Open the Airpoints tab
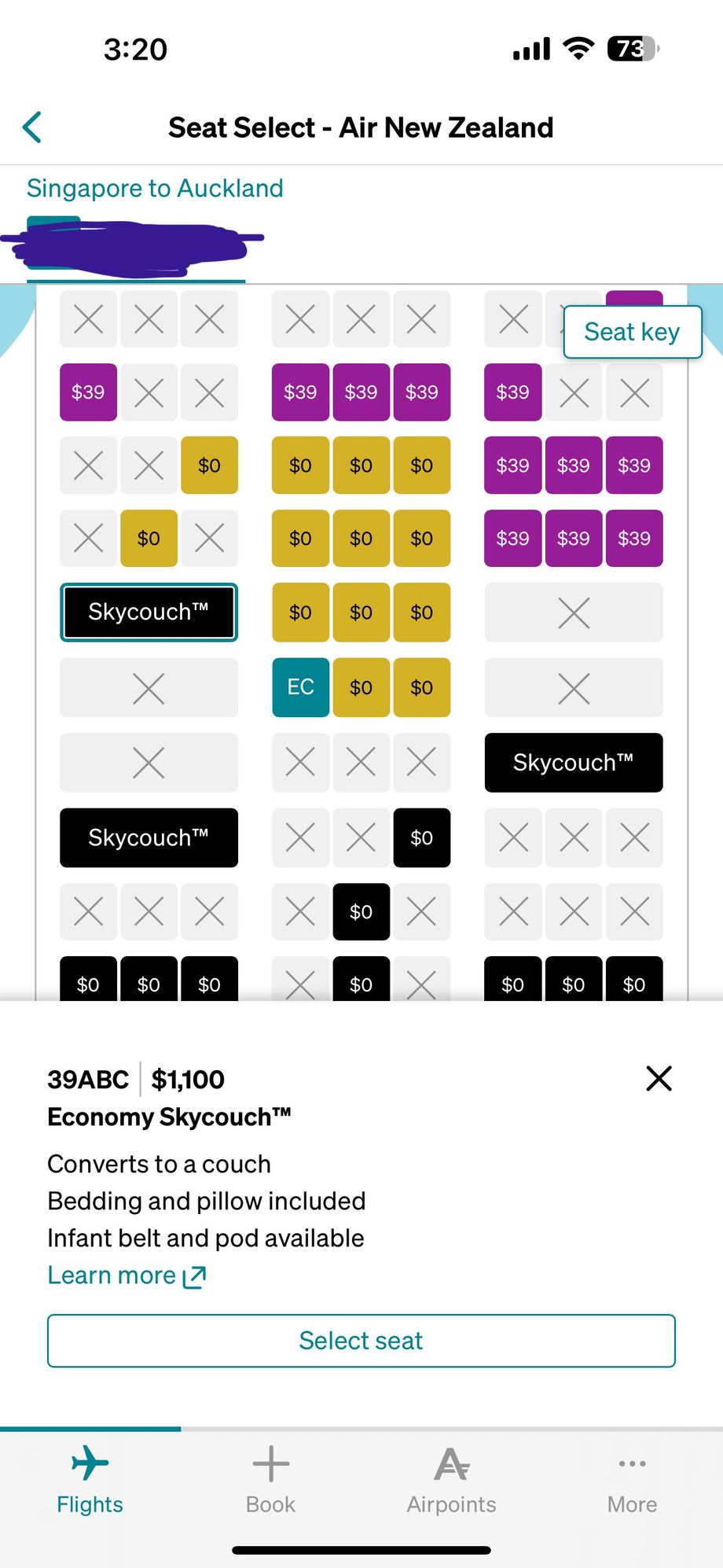This screenshot has height=1568, width=723. [x=451, y=1480]
